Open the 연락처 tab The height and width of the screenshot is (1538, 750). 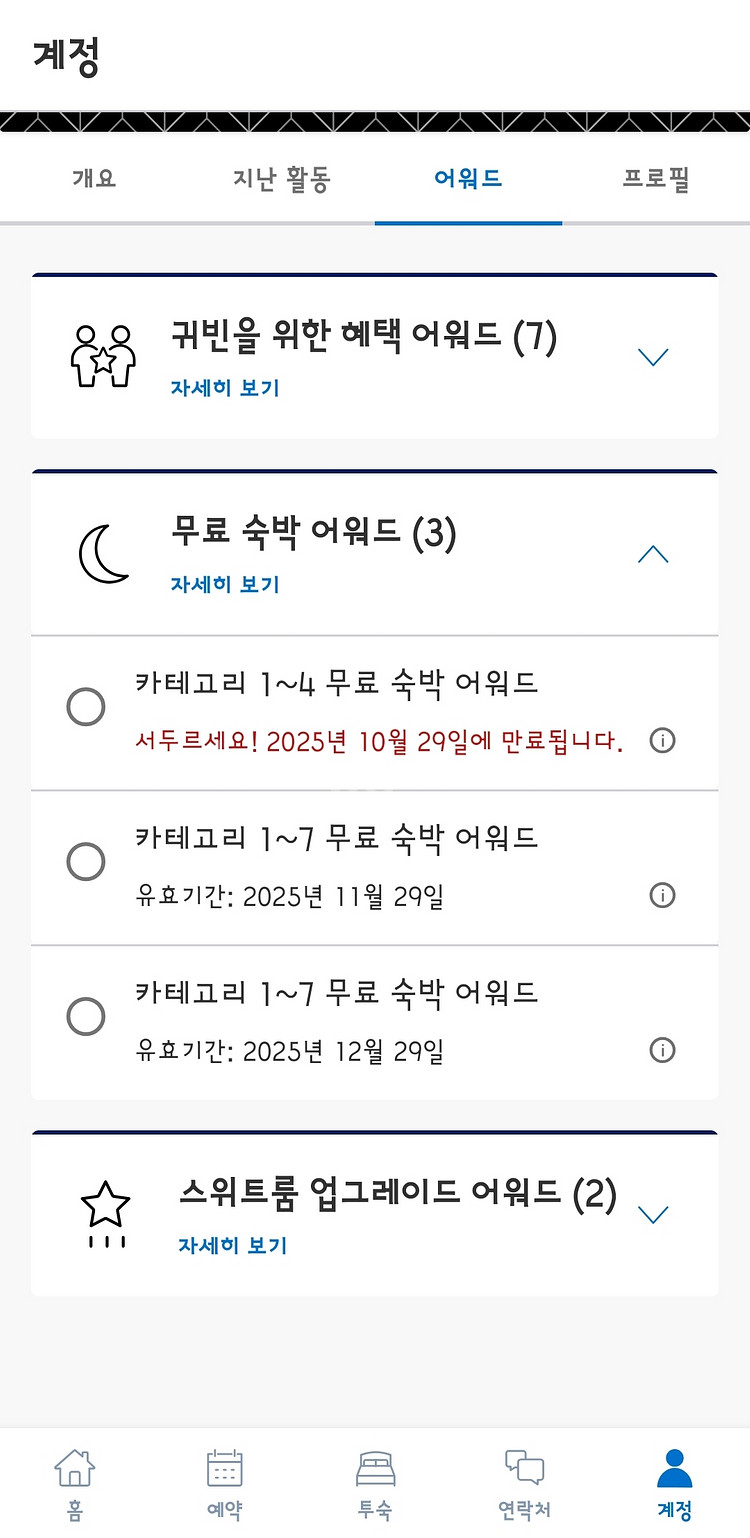click(x=524, y=1484)
